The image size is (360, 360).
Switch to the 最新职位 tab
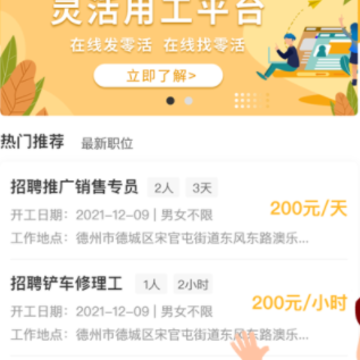tap(107, 144)
